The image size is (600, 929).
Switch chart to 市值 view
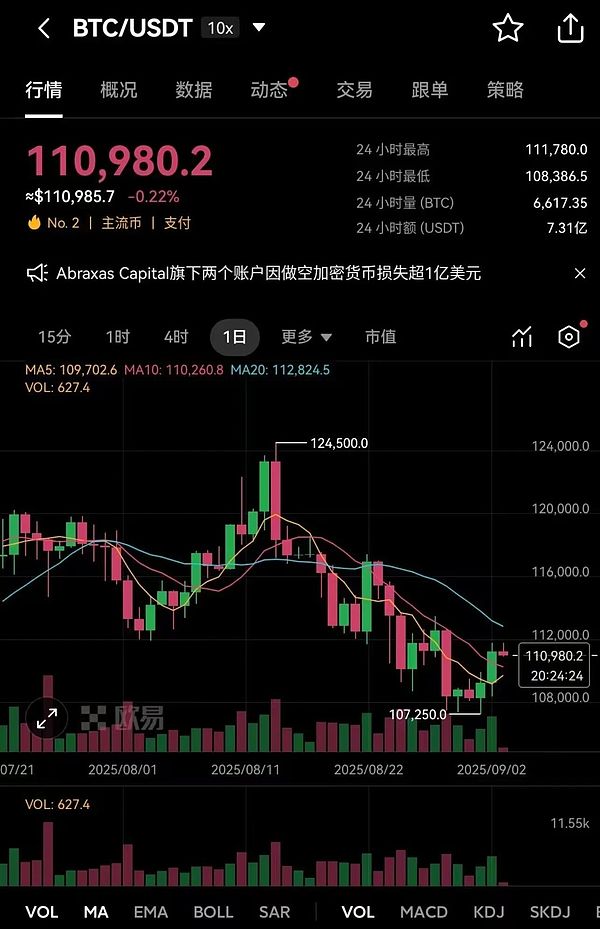click(x=380, y=337)
